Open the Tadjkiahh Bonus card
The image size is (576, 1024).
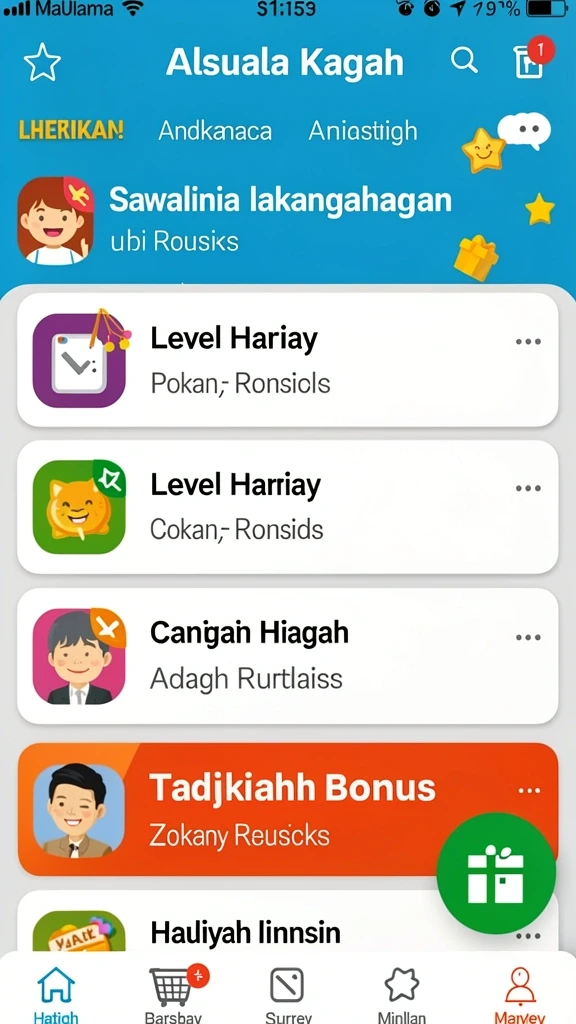coord(287,809)
